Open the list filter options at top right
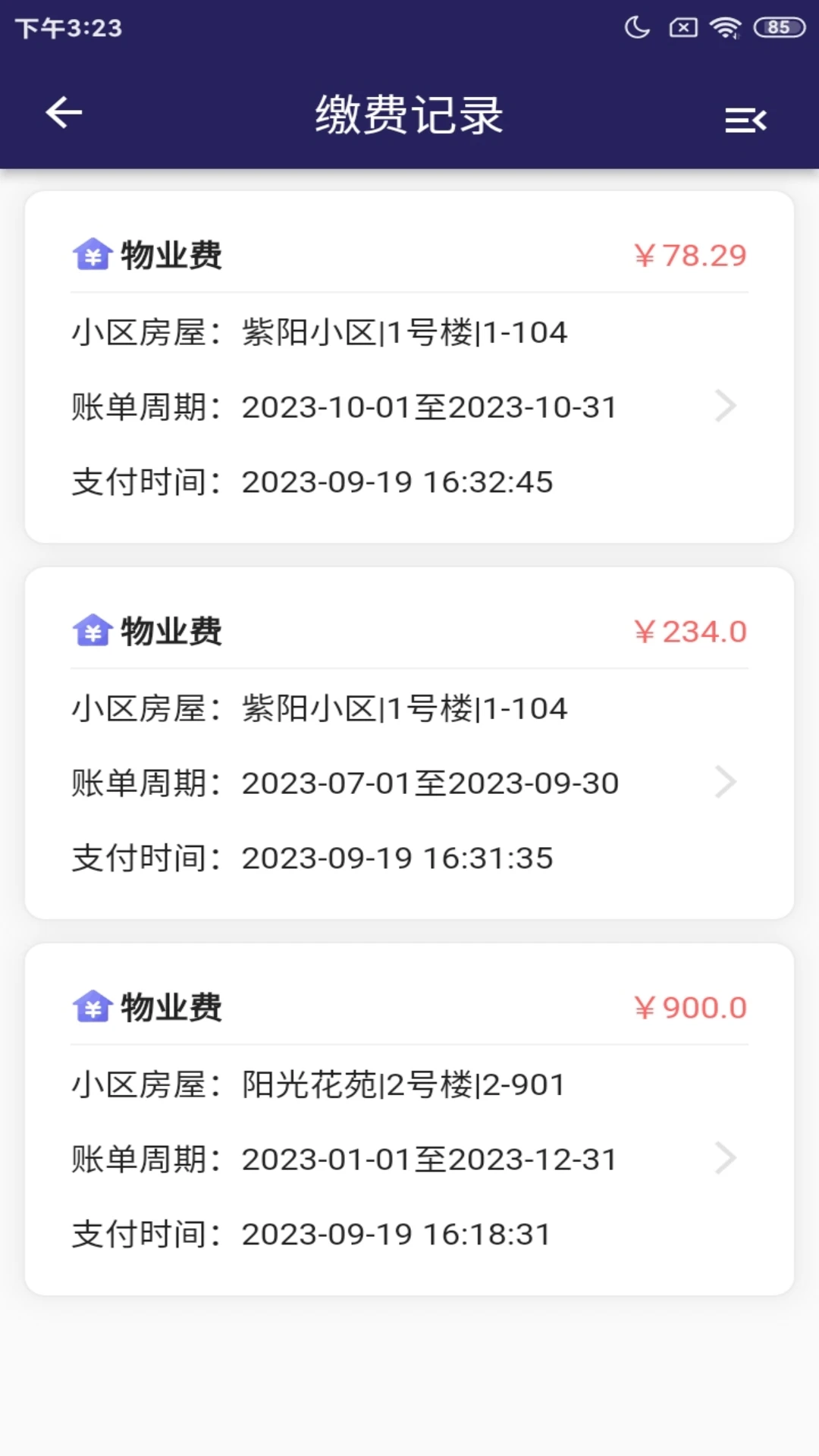The image size is (819, 1456). tap(745, 120)
